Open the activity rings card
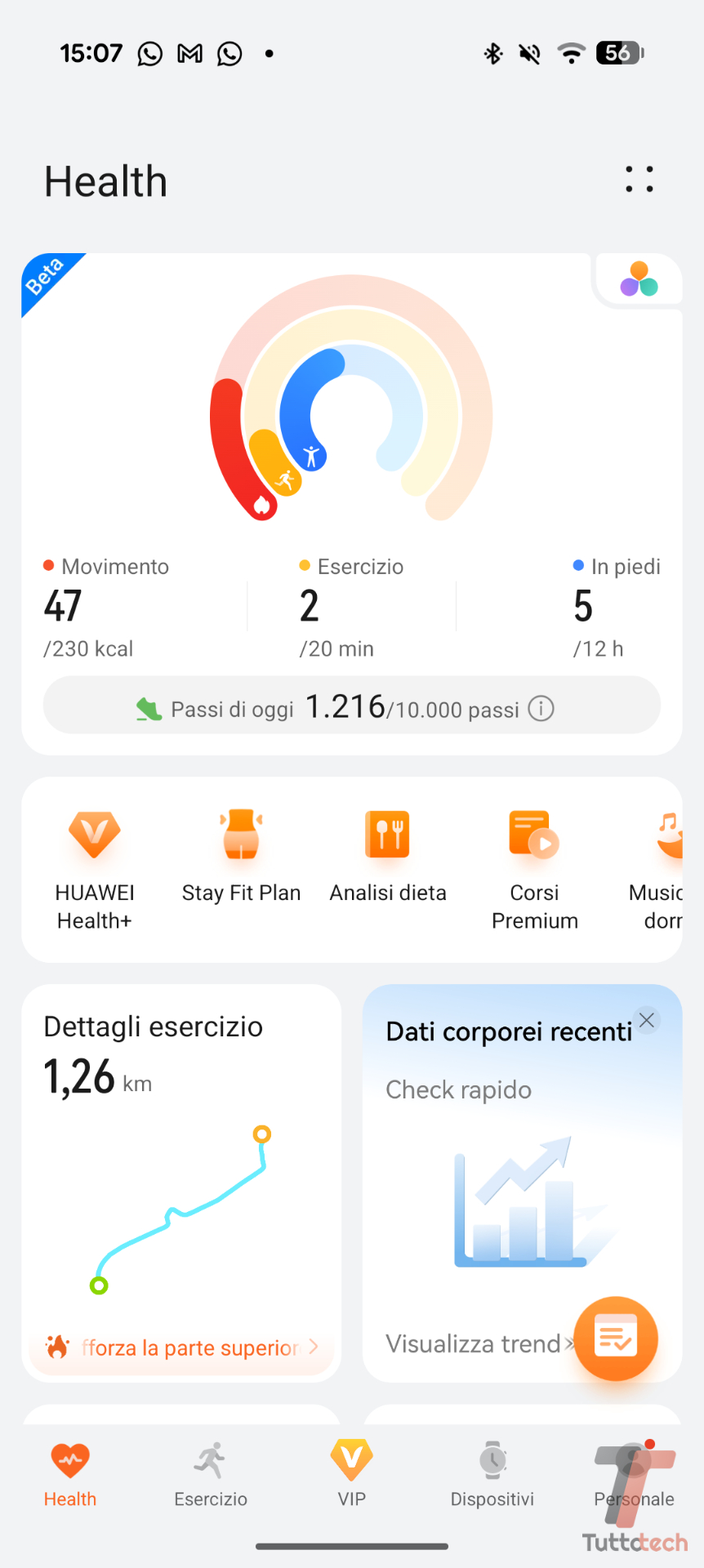The height and width of the screenshot is (1568, 704). coord(351,400)
